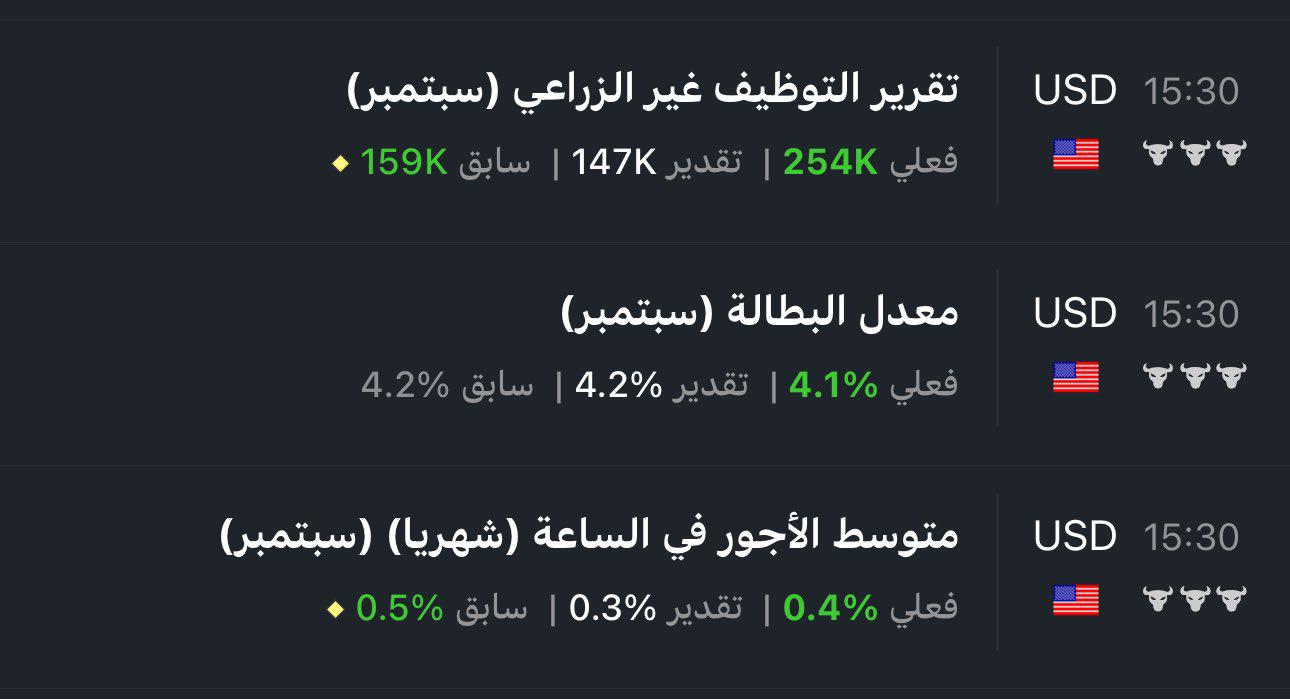The width and height of the screenshot is (1290, 699).
Task: View unemployment rate (معدل البطالة) event details
Action: click(760, 313)
